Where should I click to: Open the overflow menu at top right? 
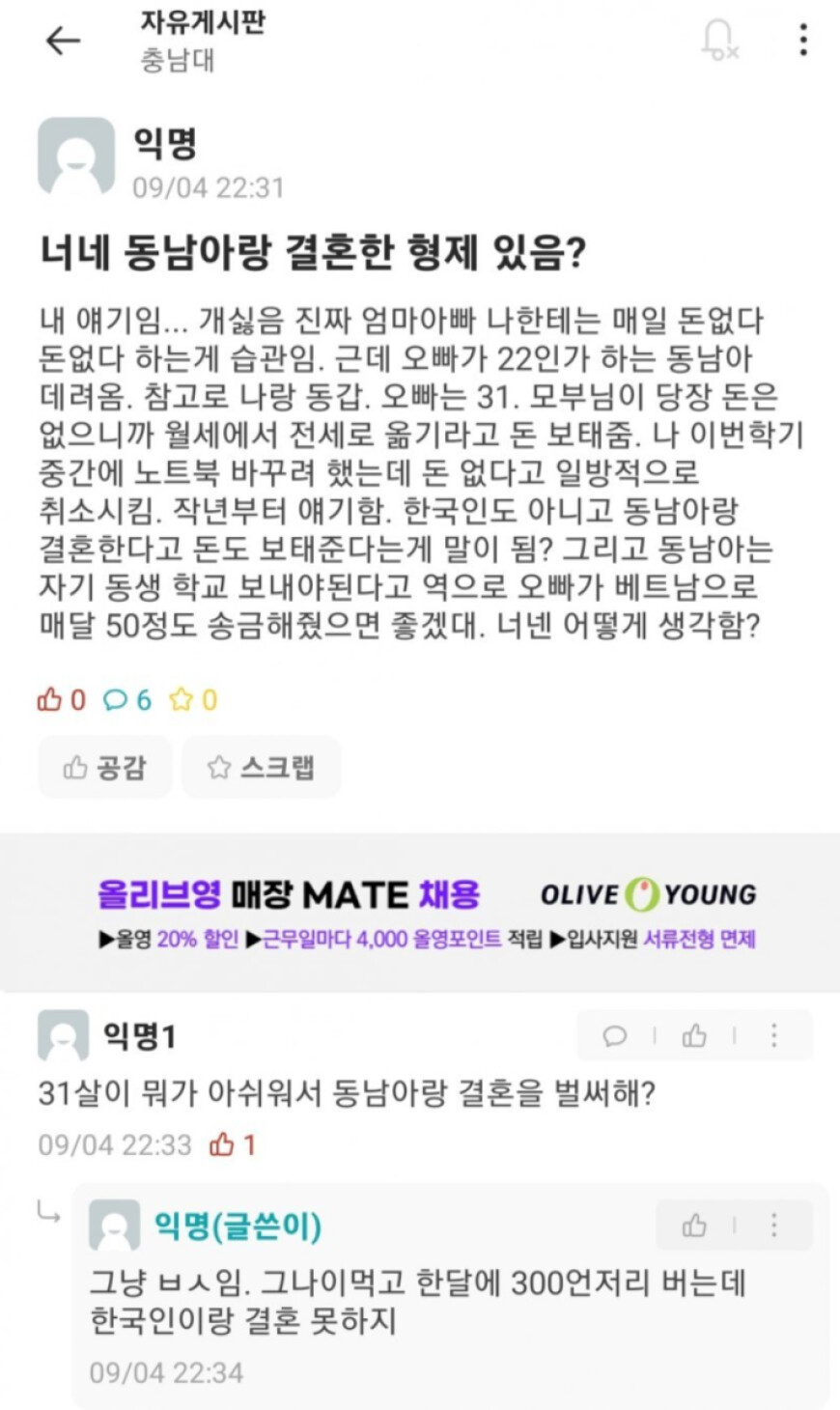pyautogui.click(x=802, y=41)
